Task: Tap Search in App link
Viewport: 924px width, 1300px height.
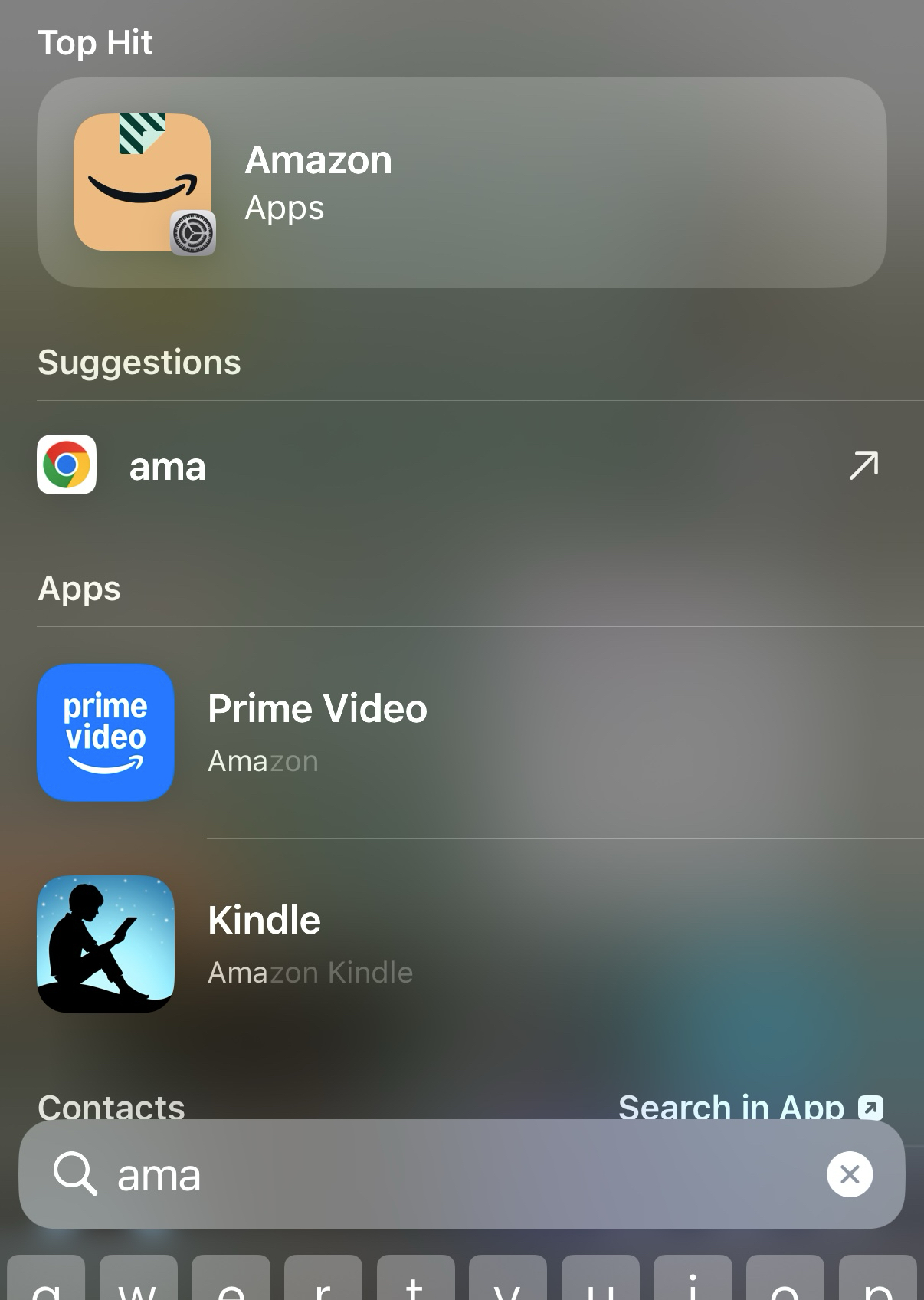Action: pyautogui.click(x=749, y=1107)
